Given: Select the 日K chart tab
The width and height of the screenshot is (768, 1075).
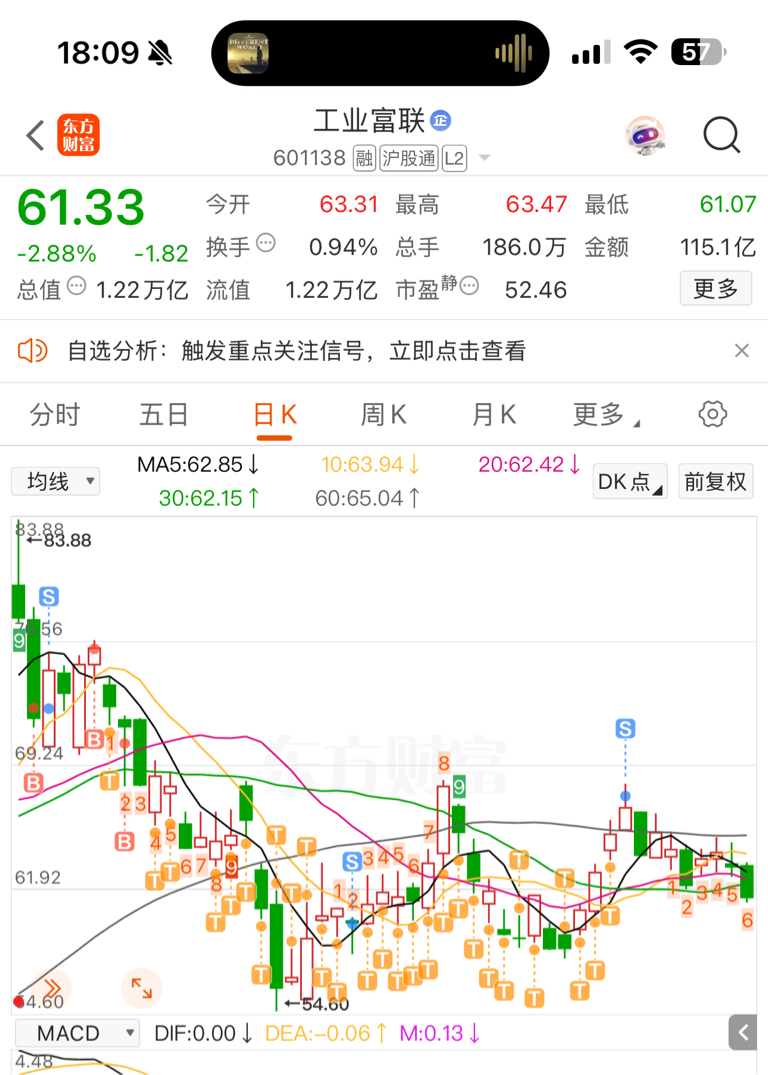Looking at the screenshot, I should pos(275,414).
